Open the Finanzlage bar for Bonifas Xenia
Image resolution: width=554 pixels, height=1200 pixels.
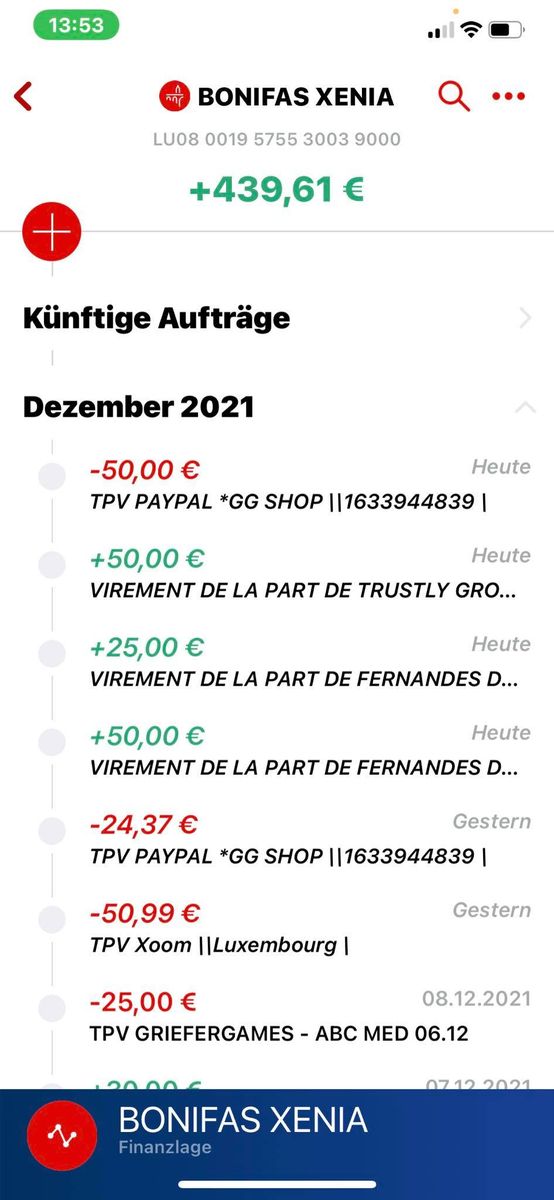[277, 1134]
